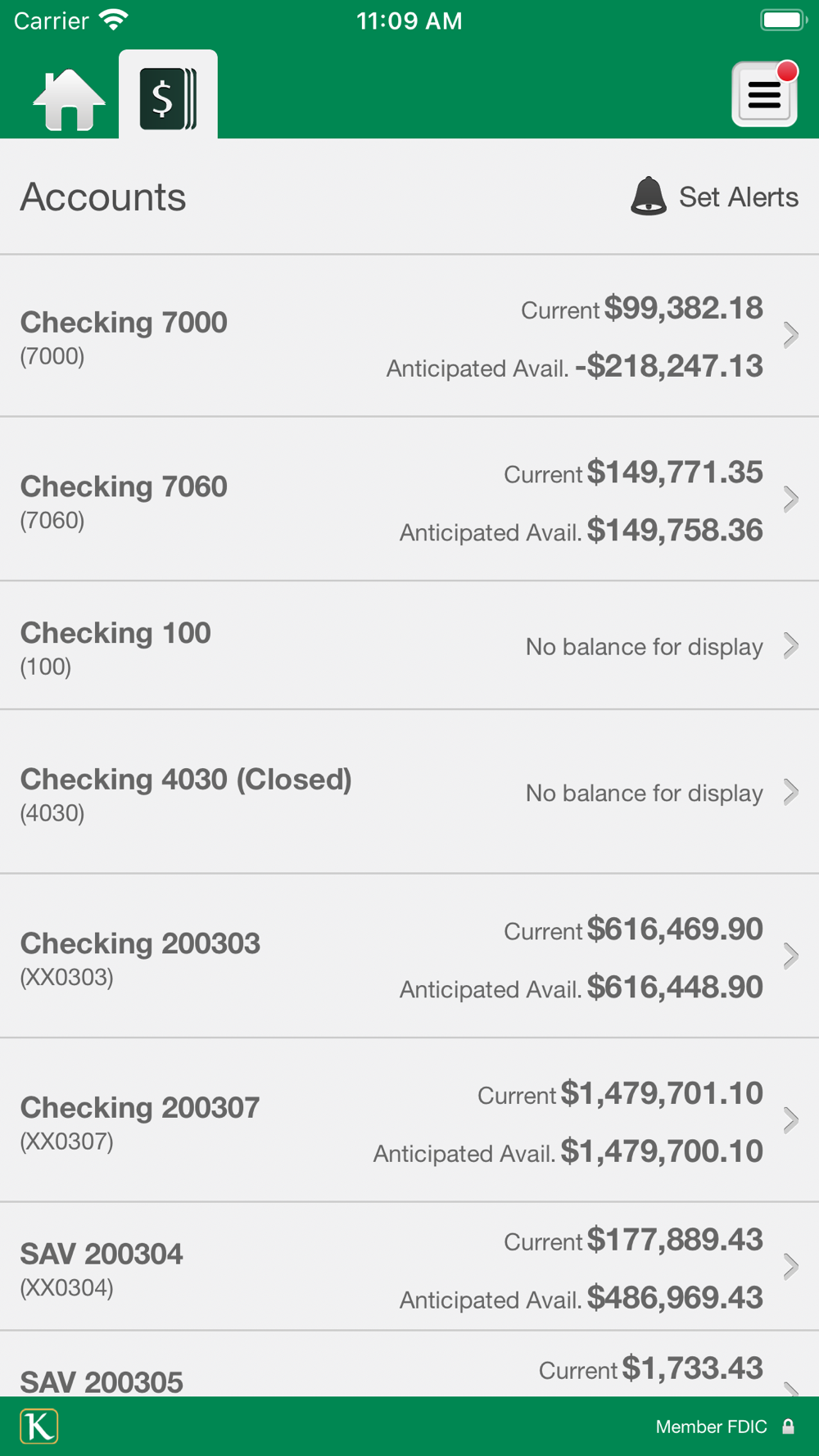Tap Set Alerts
This screenshot has width=819, height=1456.
coord(714,197)
